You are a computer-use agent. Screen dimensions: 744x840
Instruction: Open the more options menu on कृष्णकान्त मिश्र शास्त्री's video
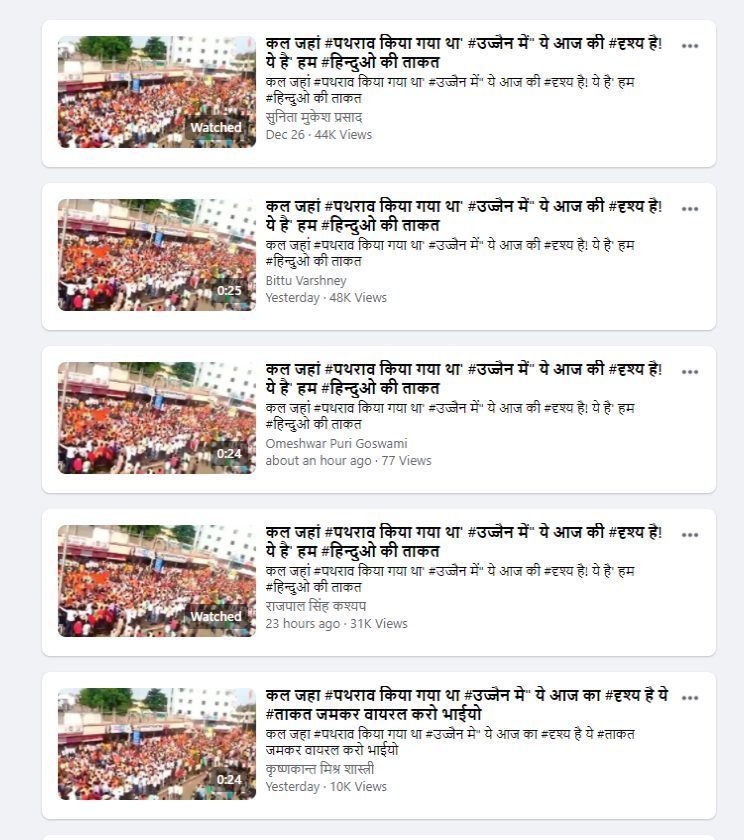[690, 698]
